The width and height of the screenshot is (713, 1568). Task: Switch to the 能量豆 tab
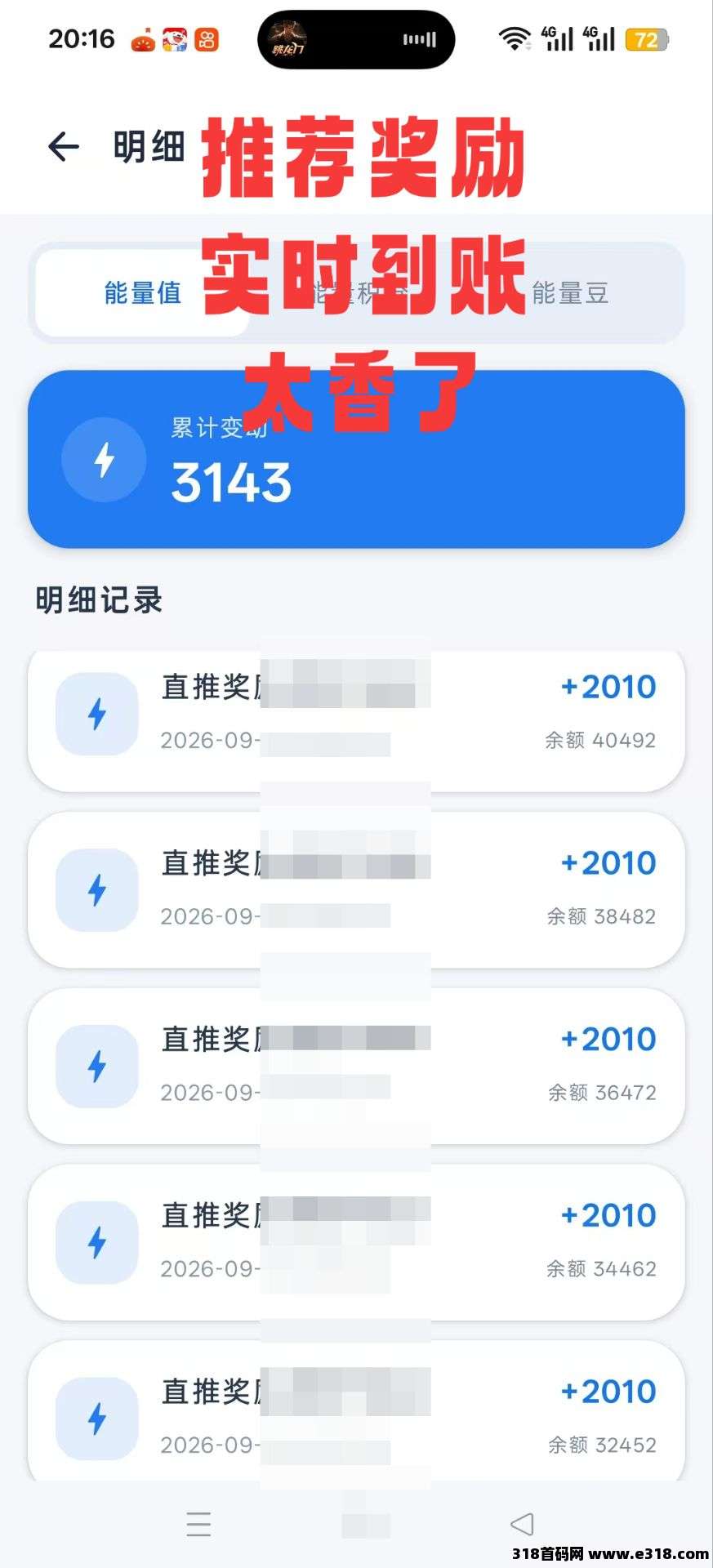(570, 293)
